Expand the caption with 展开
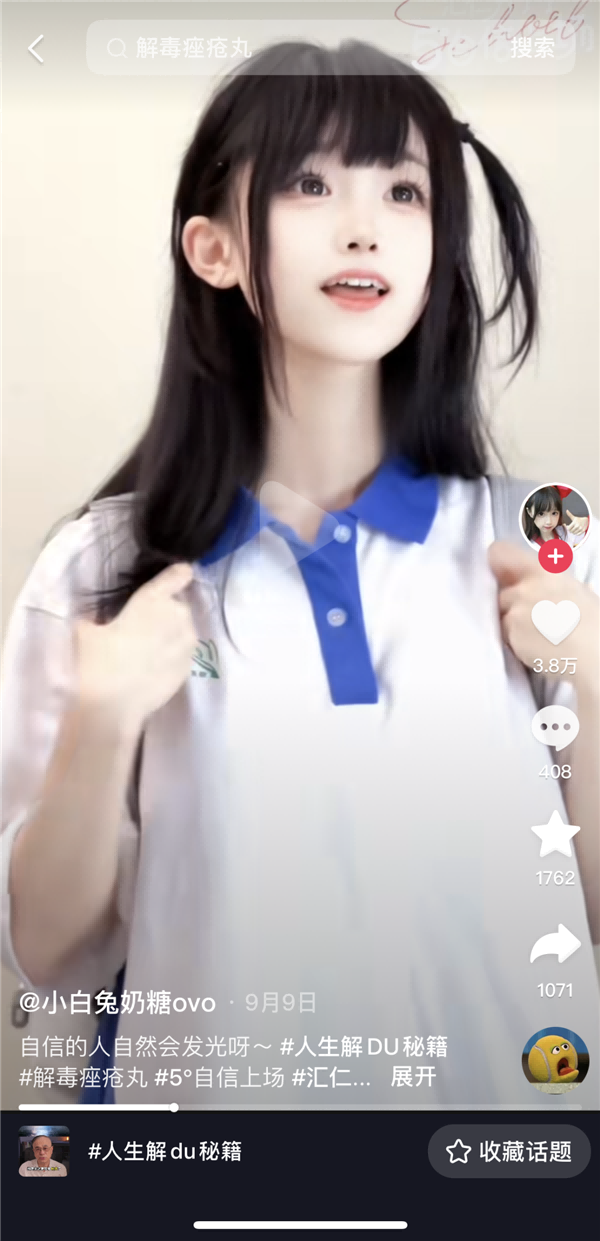Image resolution: width=600 pixels, height=1241 pixels. point(413,1077)
